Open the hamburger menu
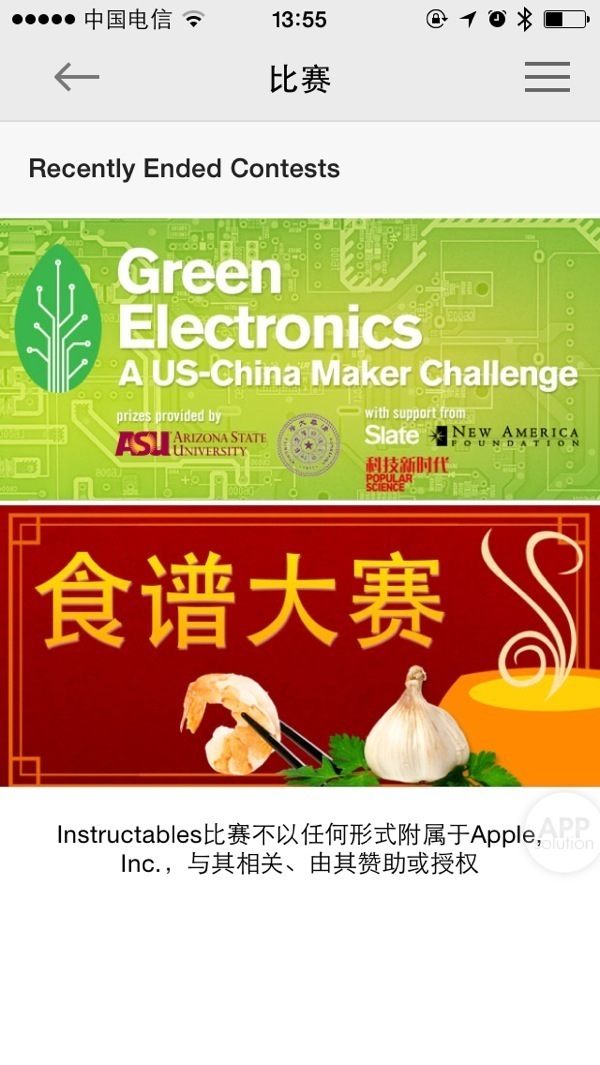Screen dimensions: 600x1065 [546, 78]
